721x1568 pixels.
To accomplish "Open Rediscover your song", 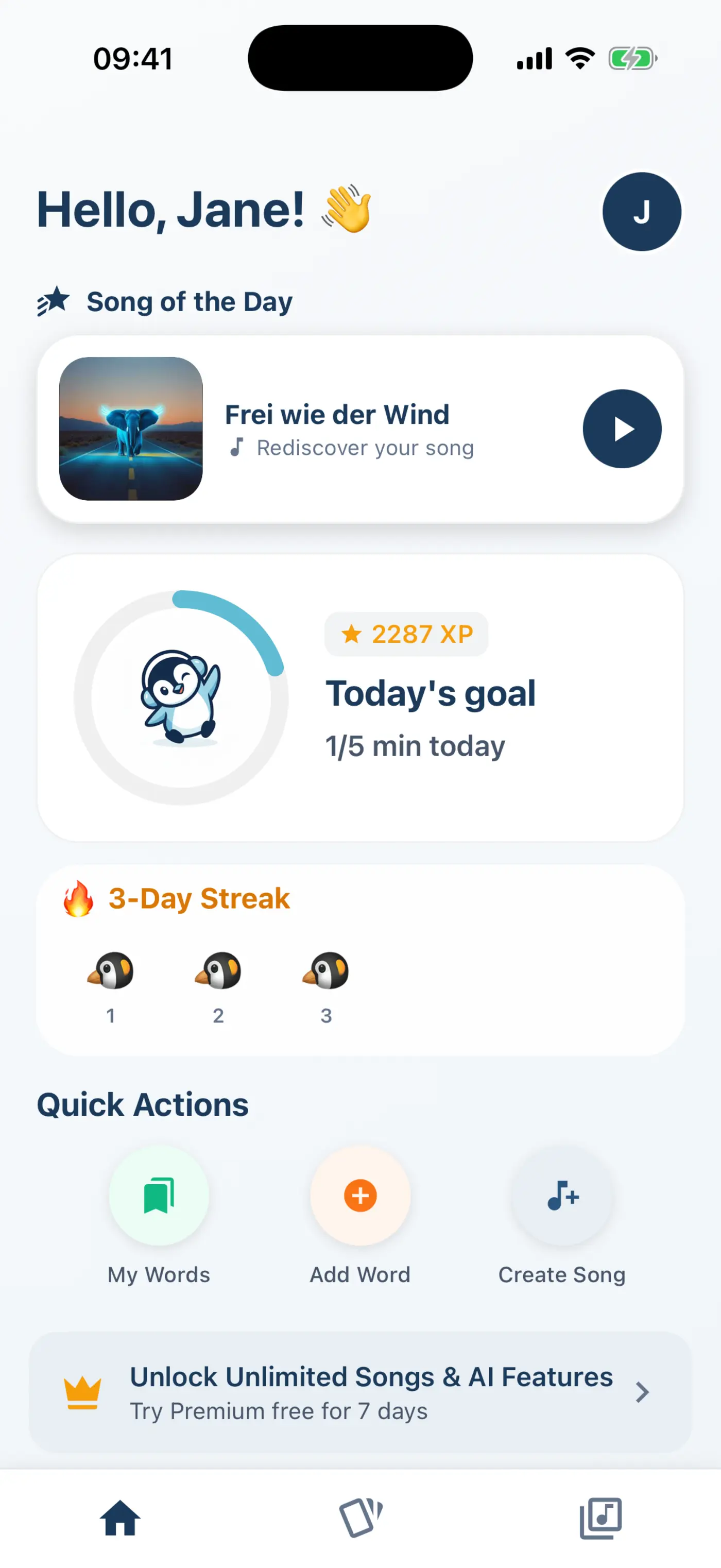I will (x=365, y=448).
